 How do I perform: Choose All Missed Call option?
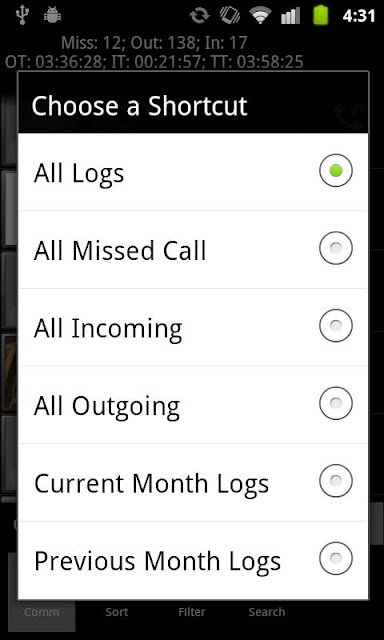193,249
